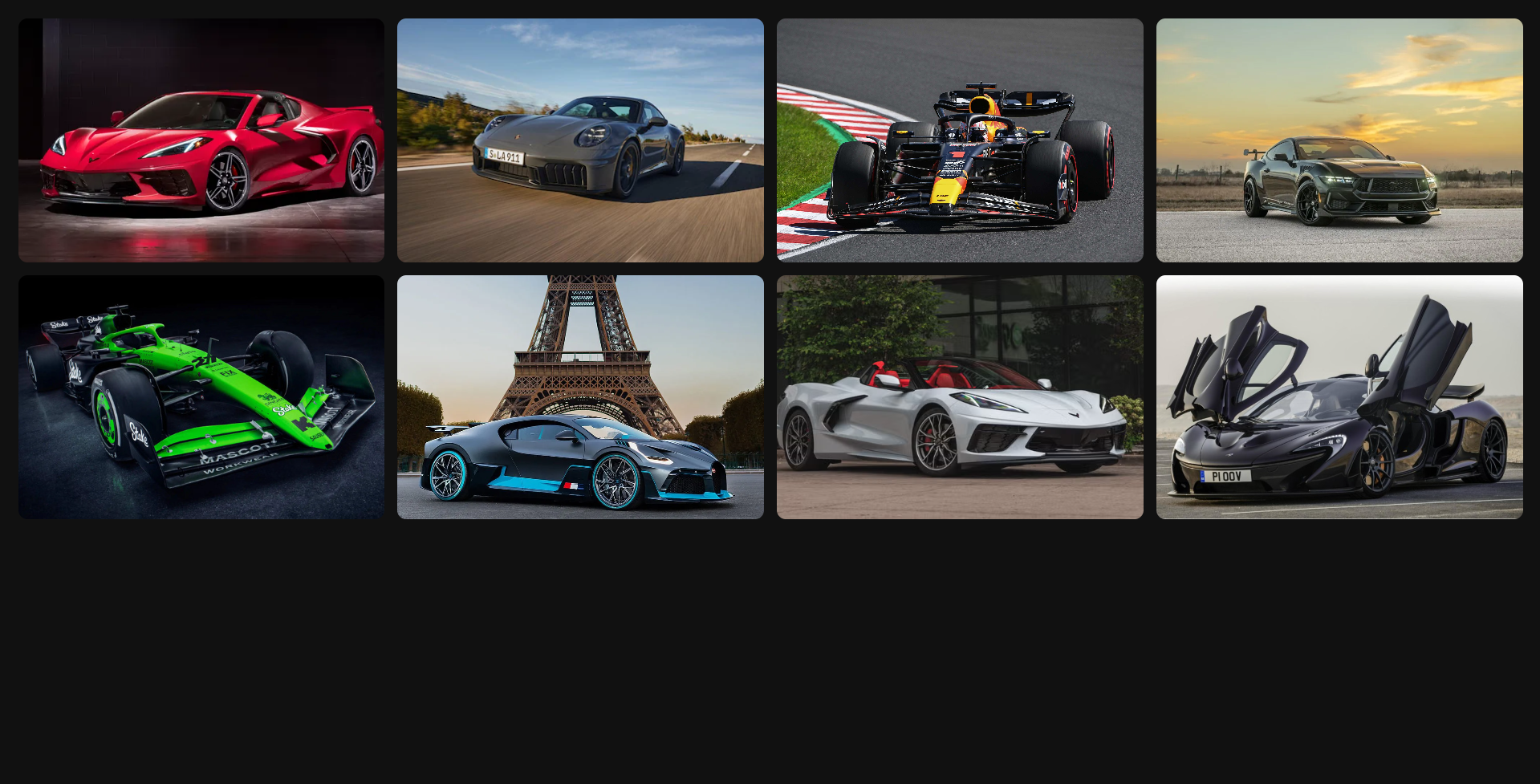View the grey Porsche 911 image

[580, 140]
